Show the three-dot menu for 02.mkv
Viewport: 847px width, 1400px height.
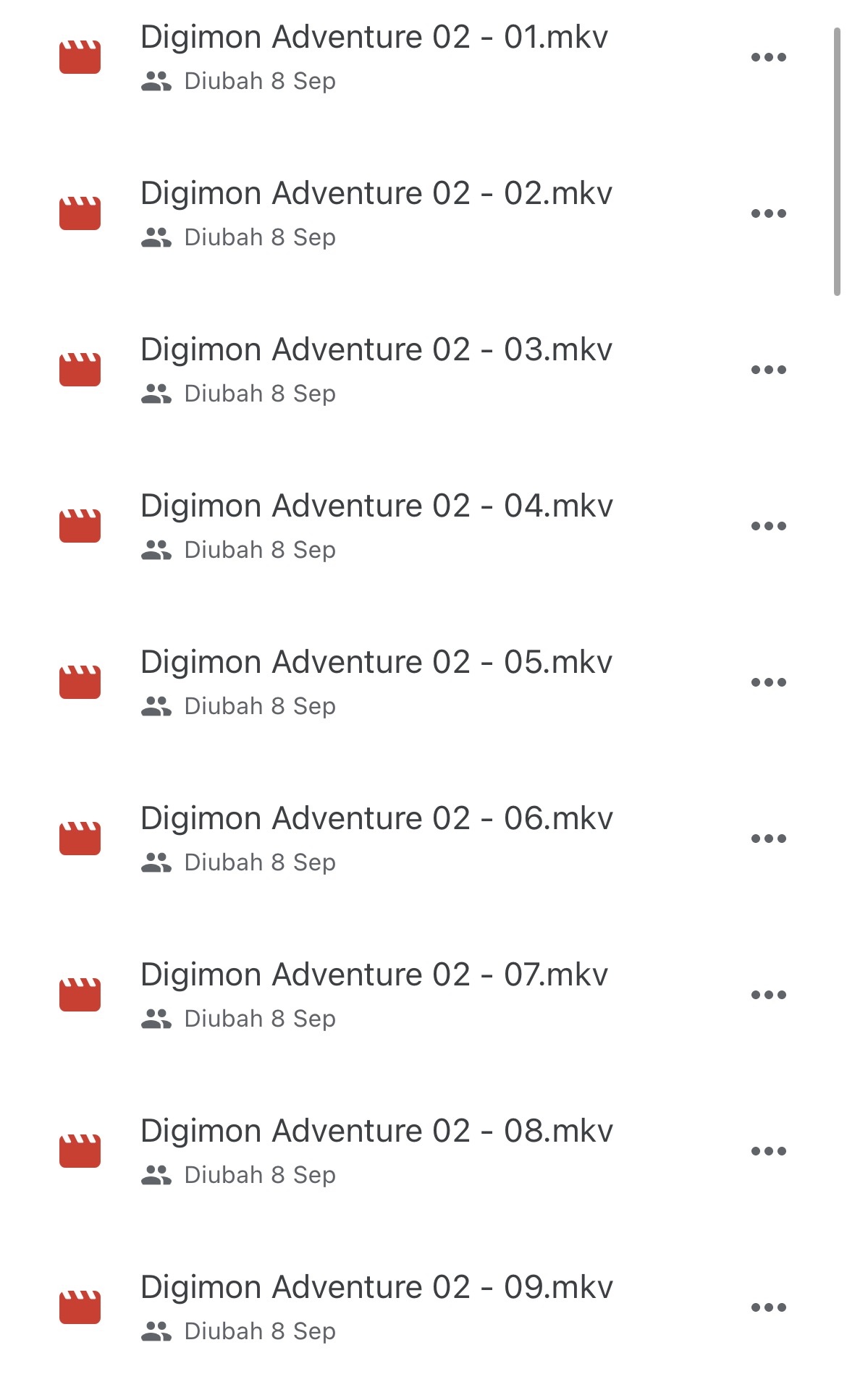768,213
